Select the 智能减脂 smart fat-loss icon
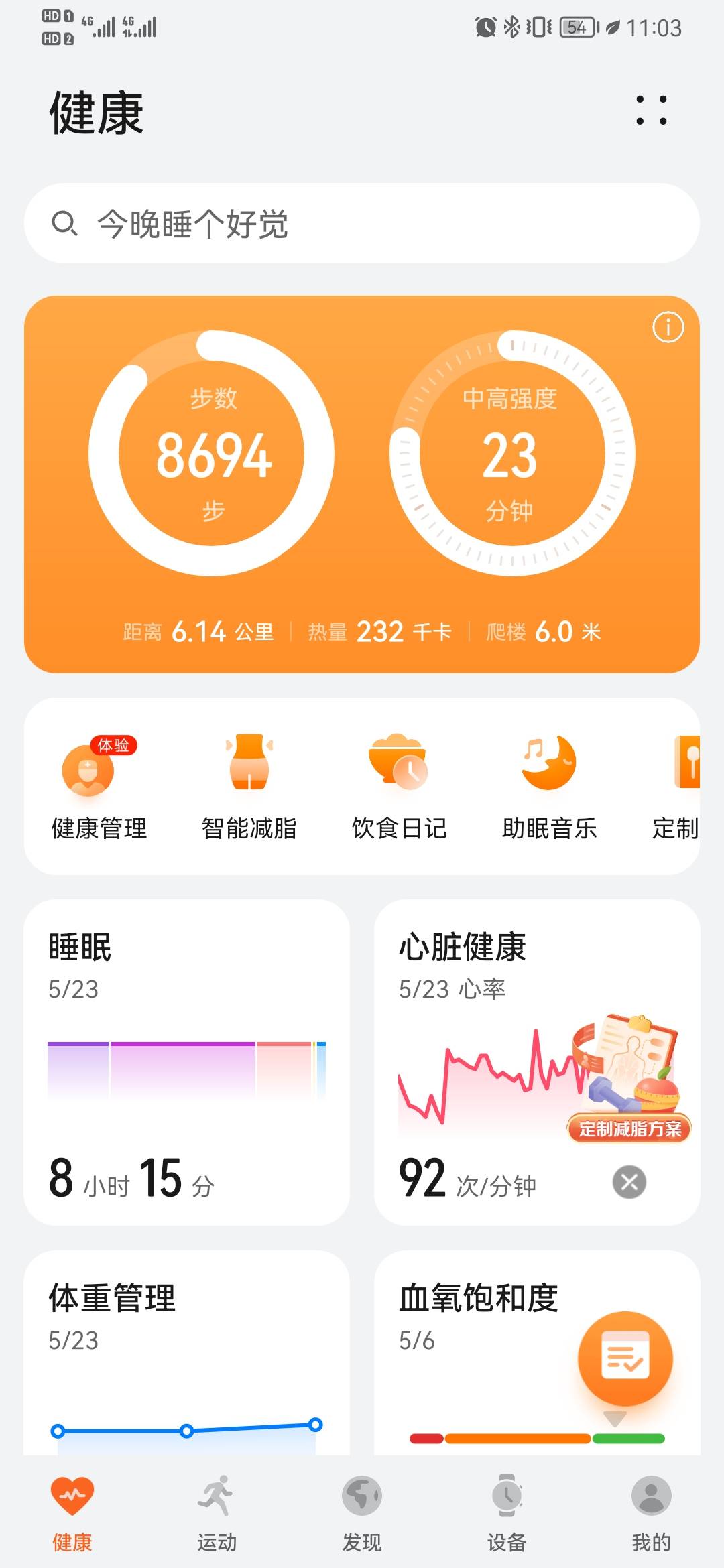 (x=248, y=787)
